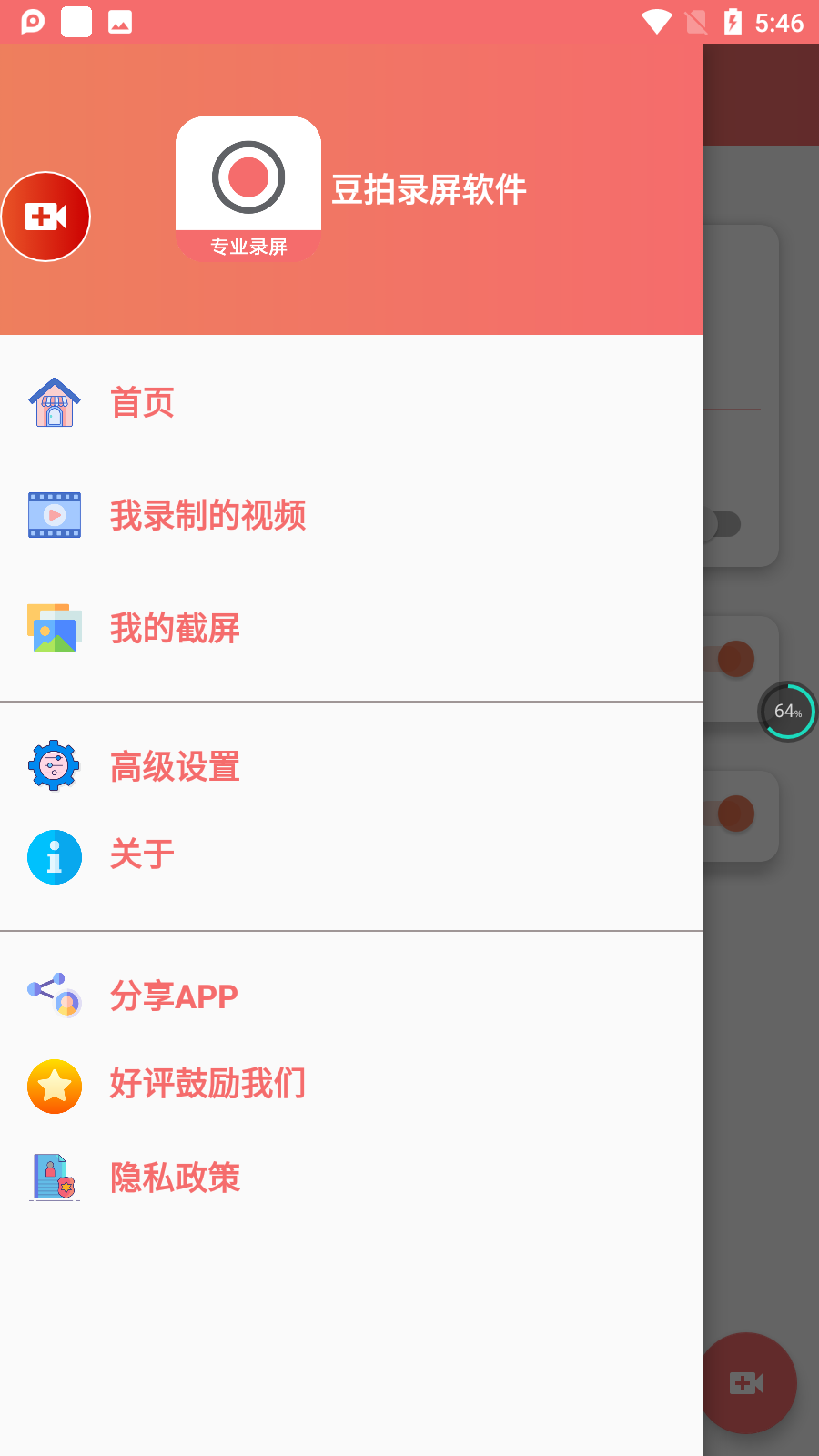Select 高级设置 from the drawer menu

[175, 767]
